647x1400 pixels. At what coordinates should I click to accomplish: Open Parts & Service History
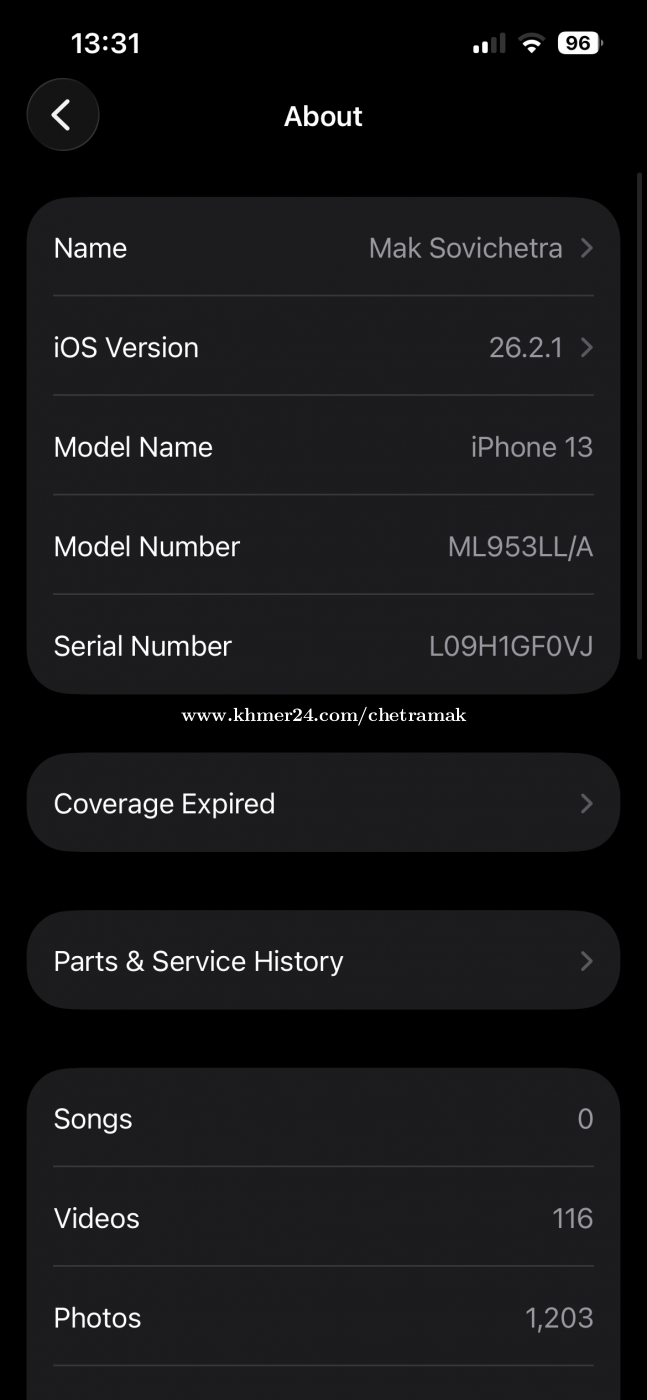(x=323, y=961)
